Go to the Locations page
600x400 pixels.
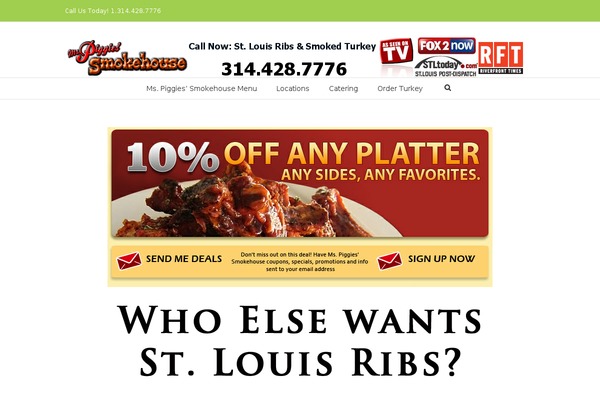pos(293,89)
